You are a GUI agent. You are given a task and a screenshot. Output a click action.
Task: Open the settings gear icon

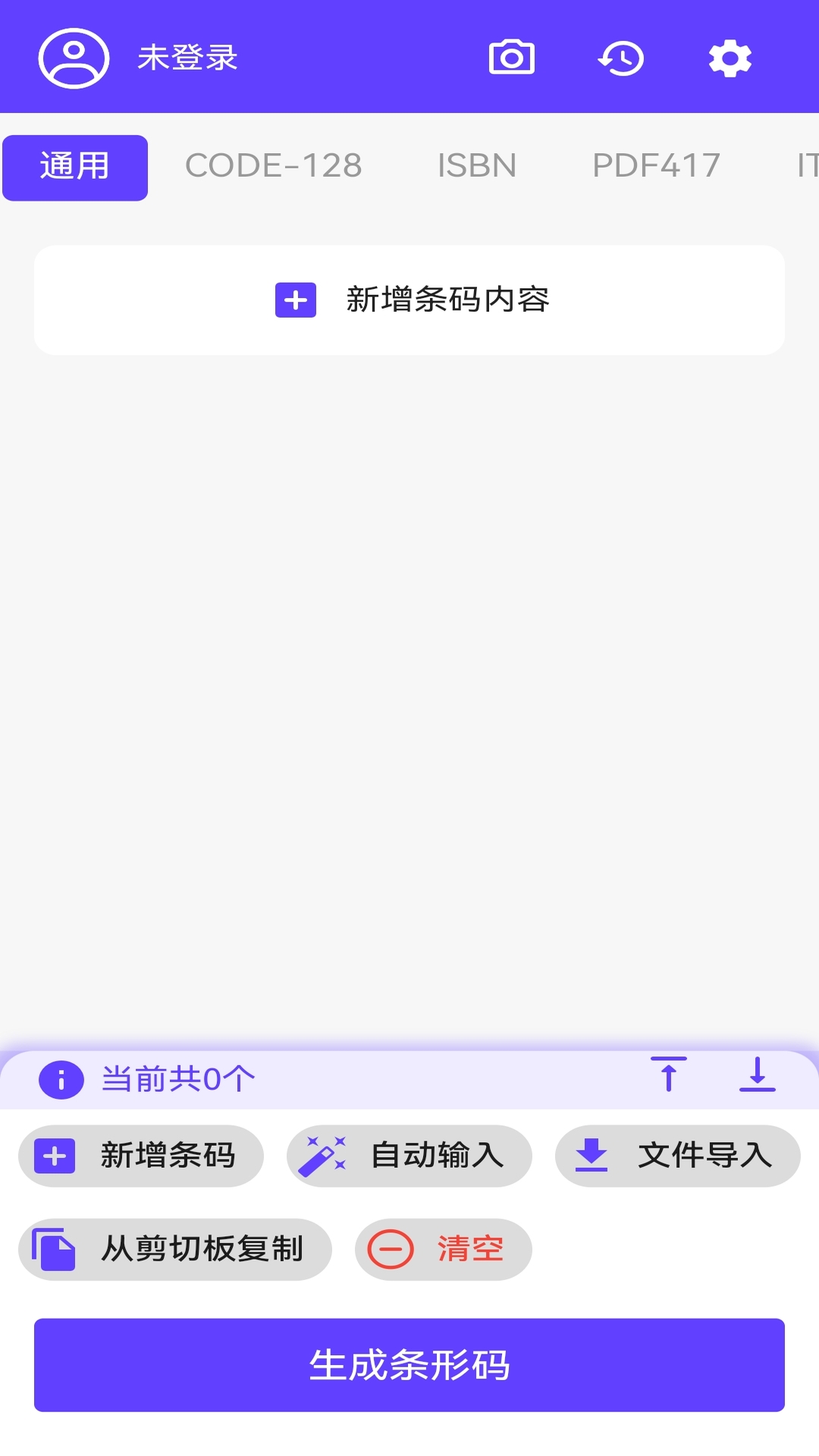[x=730, y=57]
